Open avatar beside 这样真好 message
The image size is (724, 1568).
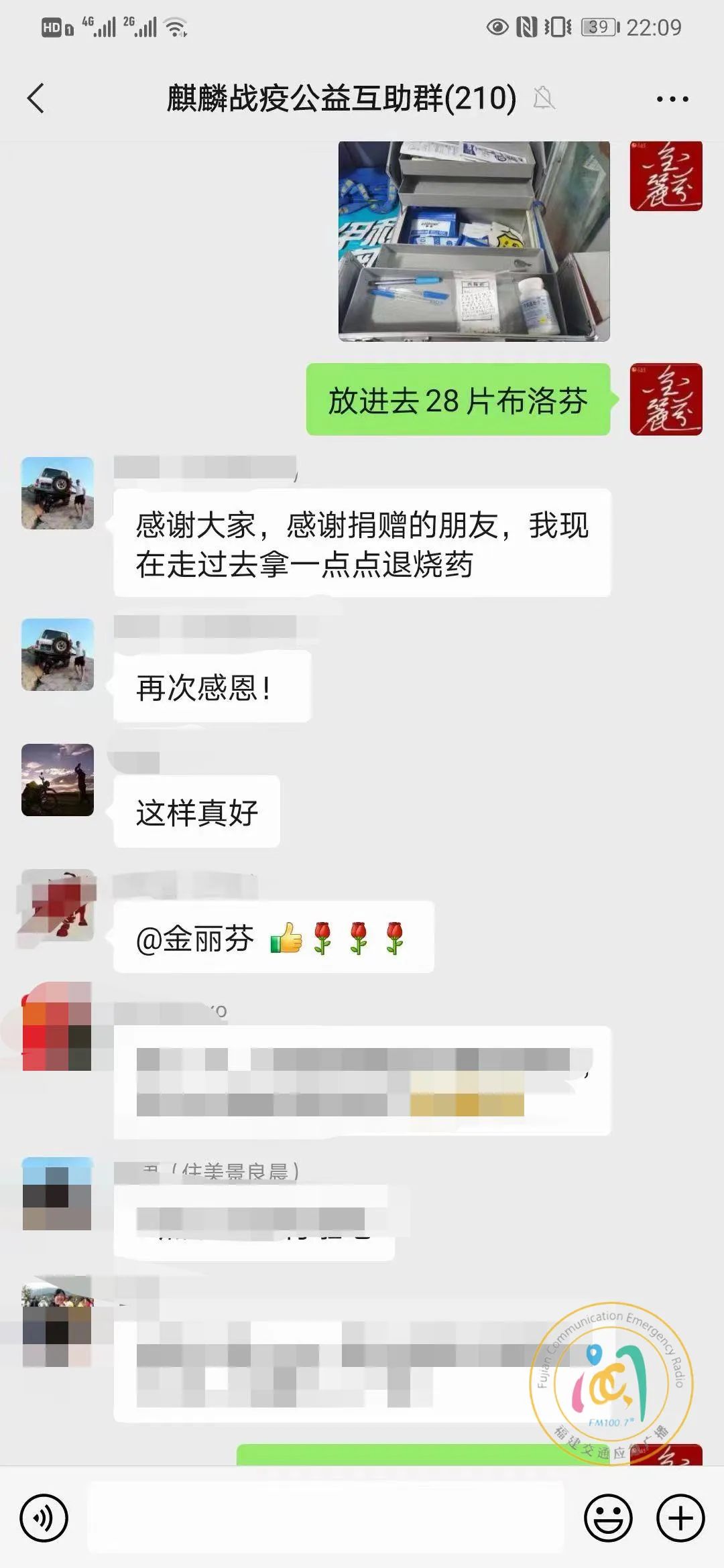pyautogui.click(x=58, y=780)
